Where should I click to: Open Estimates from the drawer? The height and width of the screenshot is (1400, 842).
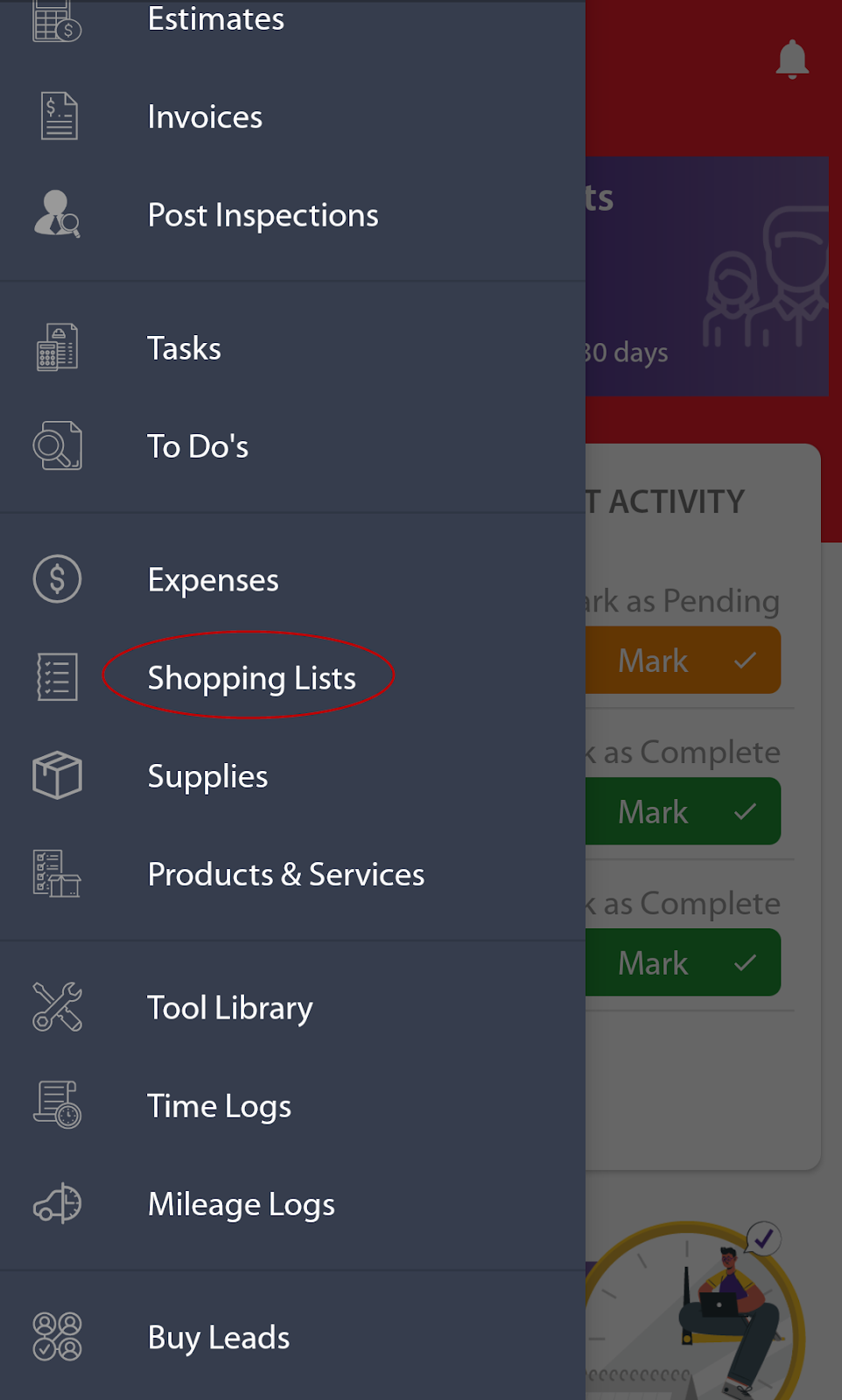click(x=215, y=19)
